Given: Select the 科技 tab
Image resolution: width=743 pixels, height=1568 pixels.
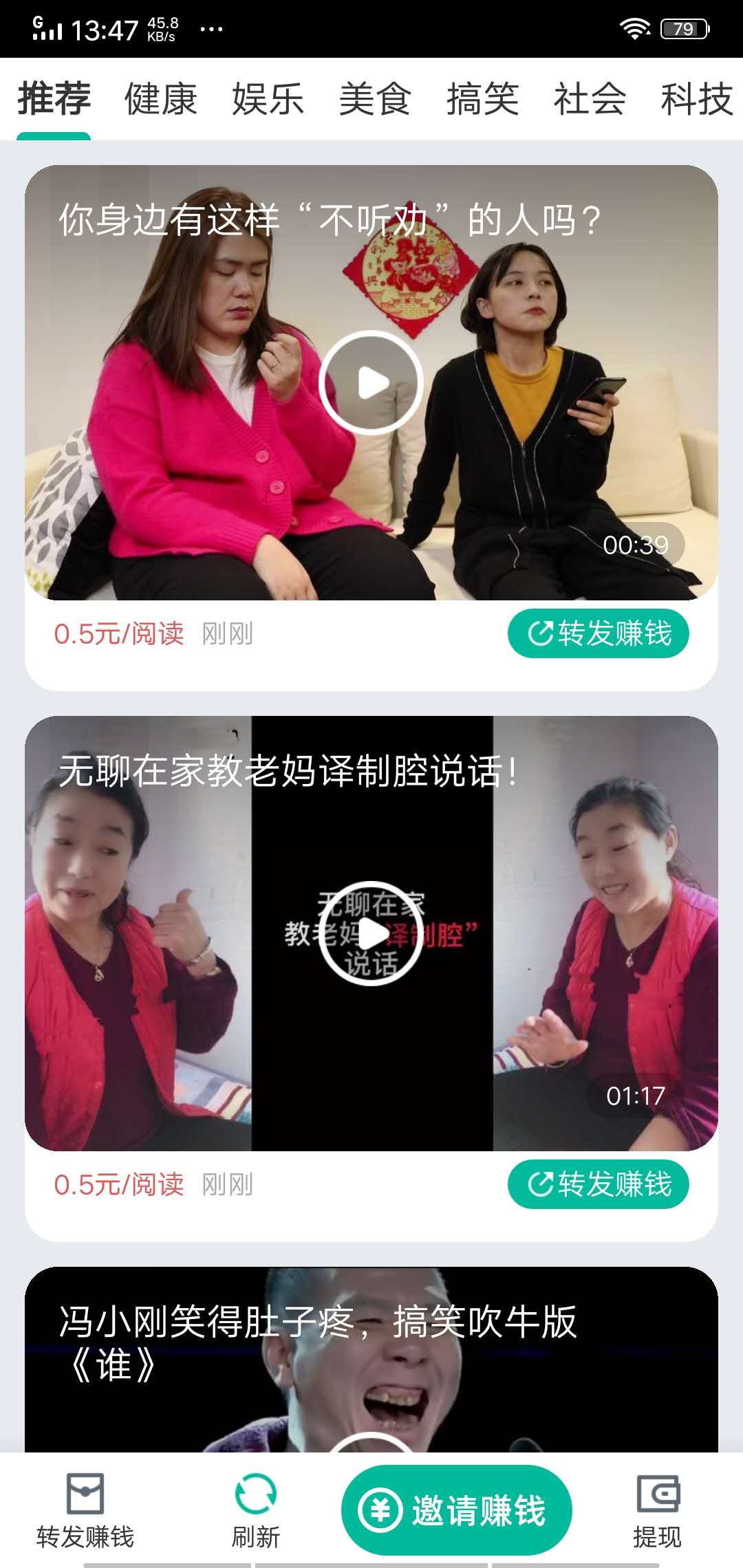Looking at the screenshot, I should click(698, 100).
